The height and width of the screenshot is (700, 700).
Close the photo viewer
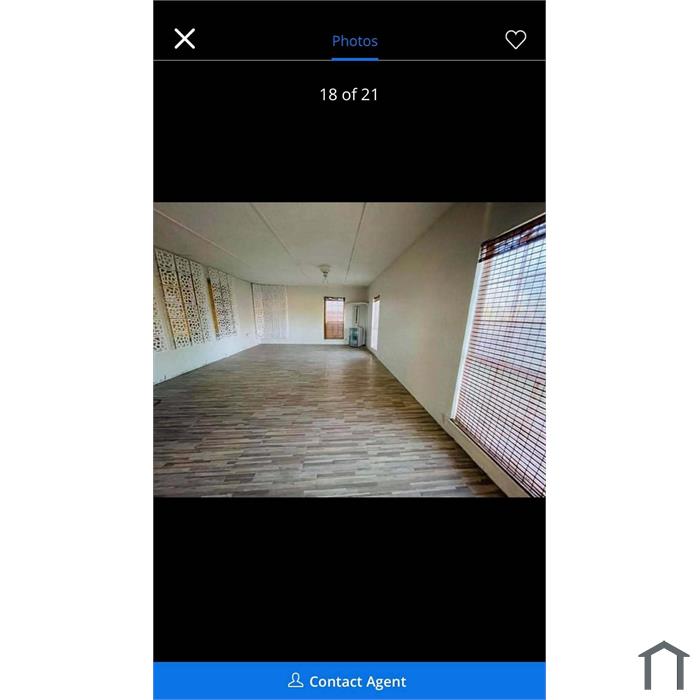[185, 39]
